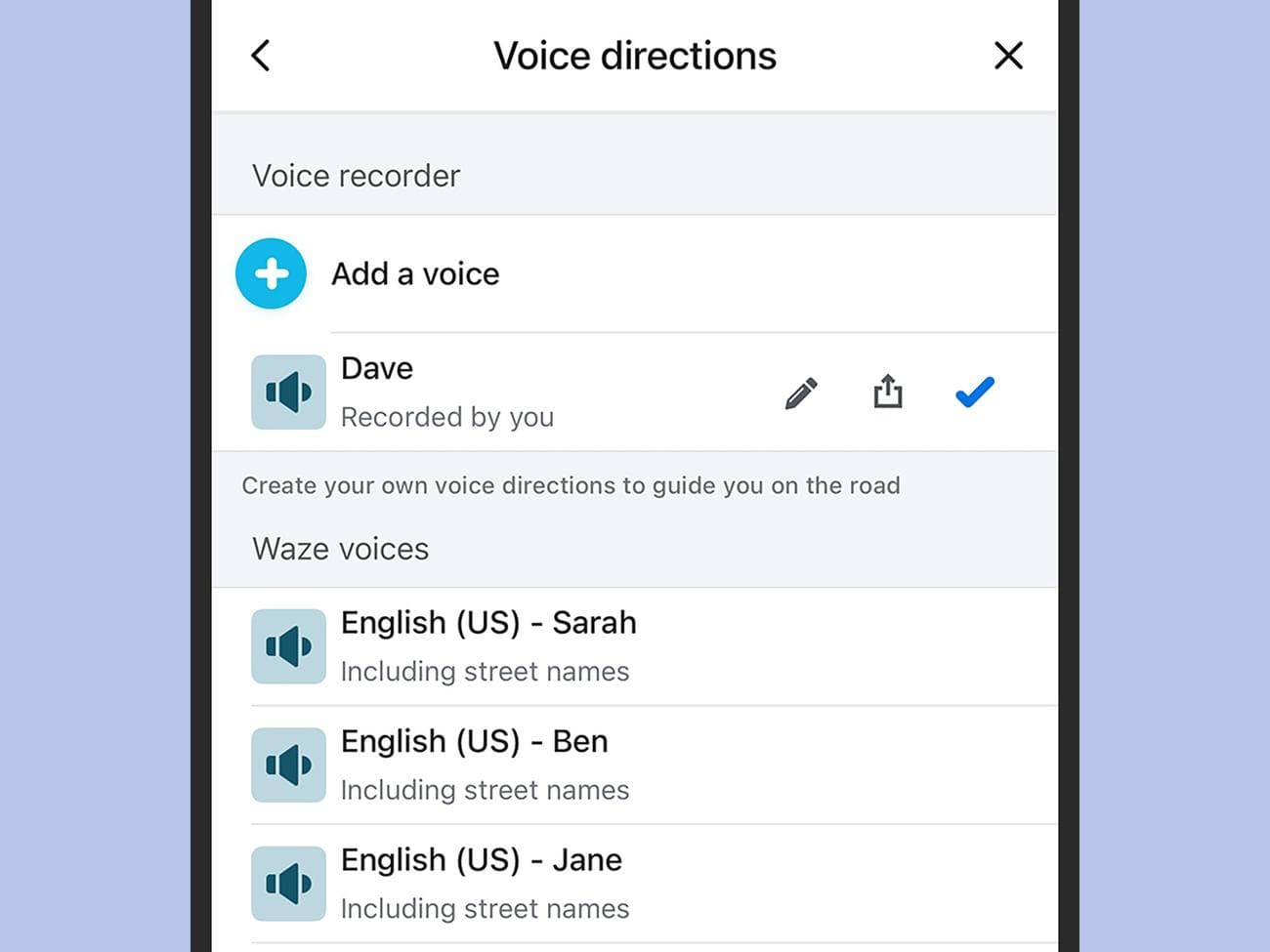Close the Voice directions screen
The height and width of the screenshot is (952, 1270).
click(1008, 56)
